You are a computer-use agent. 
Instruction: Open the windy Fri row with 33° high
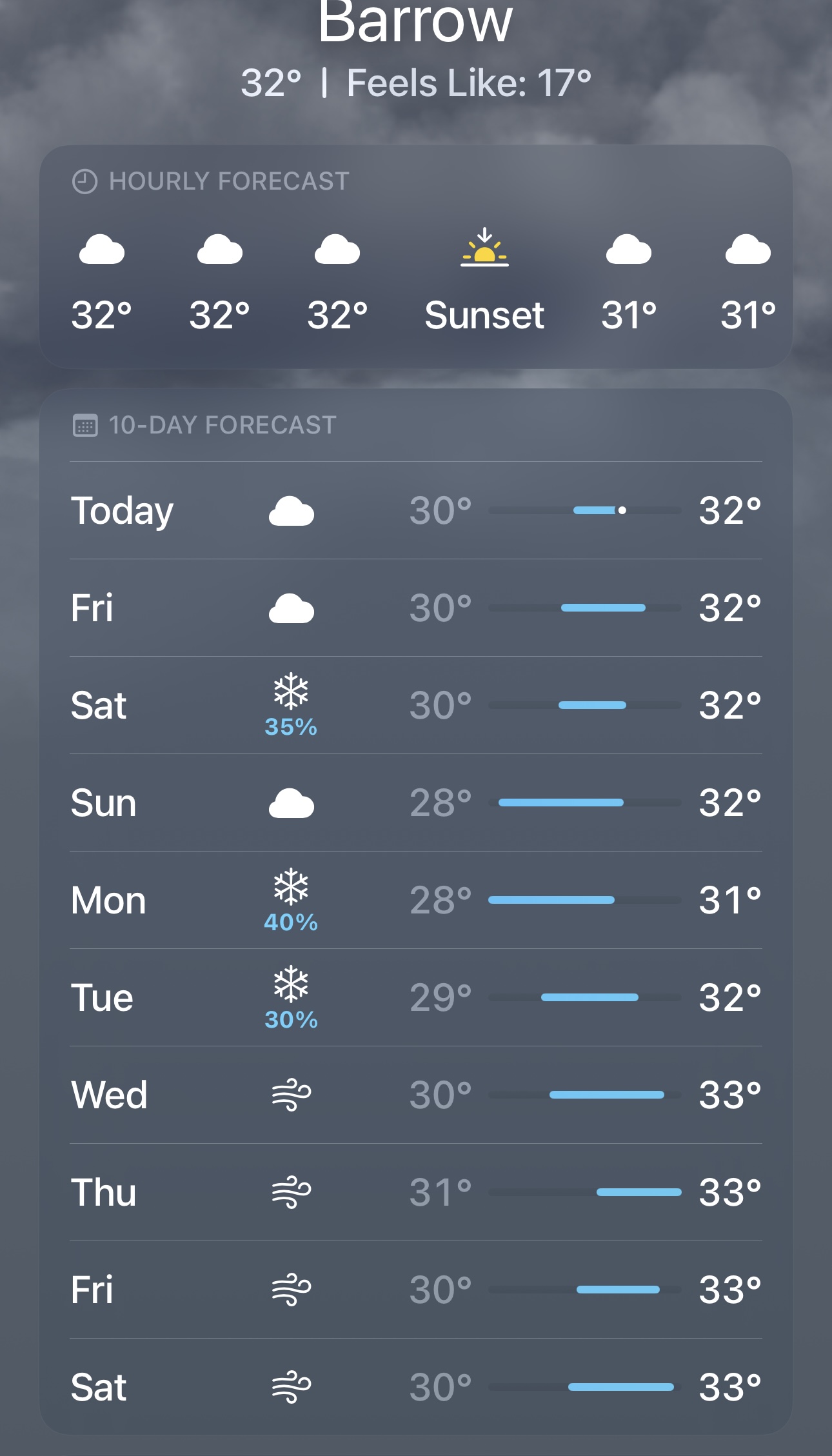pos(416,1290)
